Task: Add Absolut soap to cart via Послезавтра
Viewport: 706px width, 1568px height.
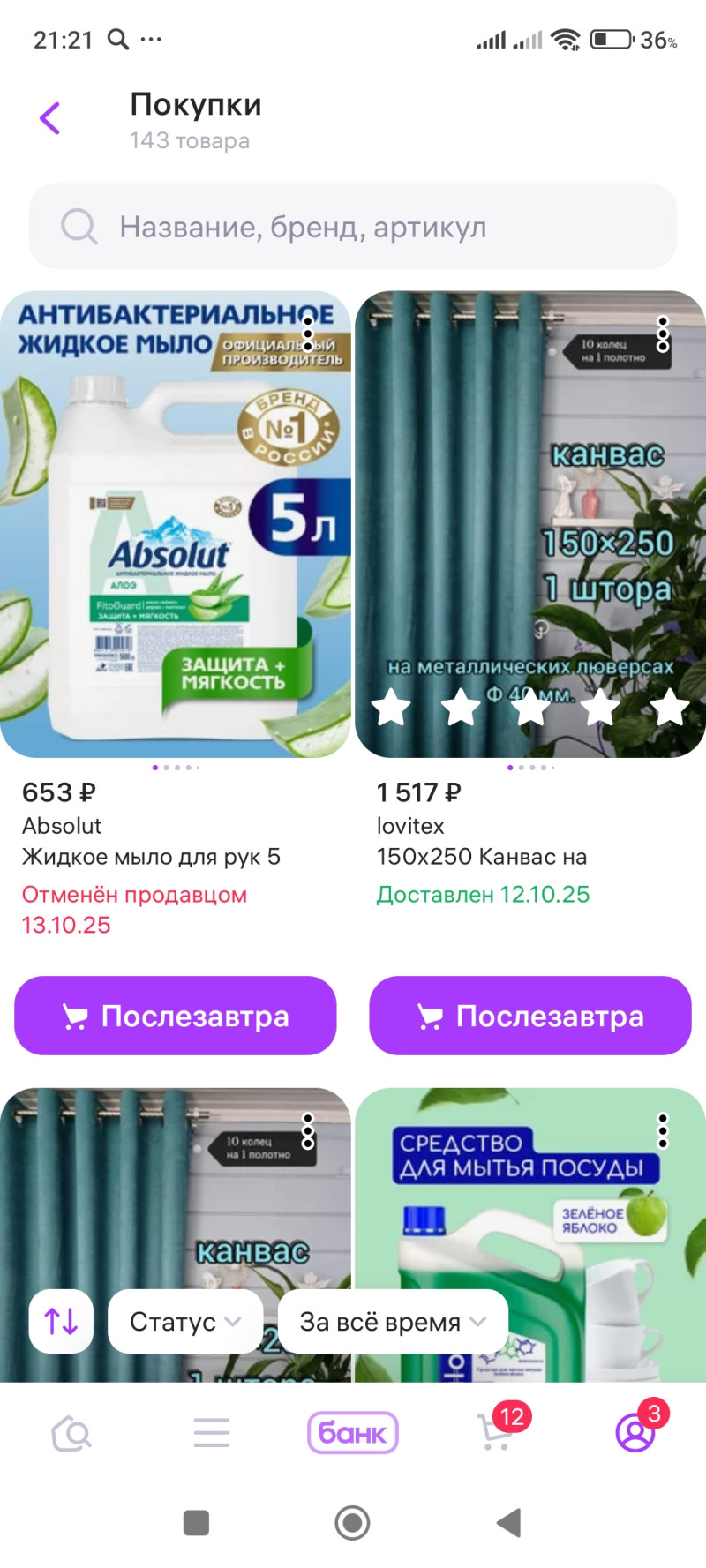Action: [x=176, y=1016]
